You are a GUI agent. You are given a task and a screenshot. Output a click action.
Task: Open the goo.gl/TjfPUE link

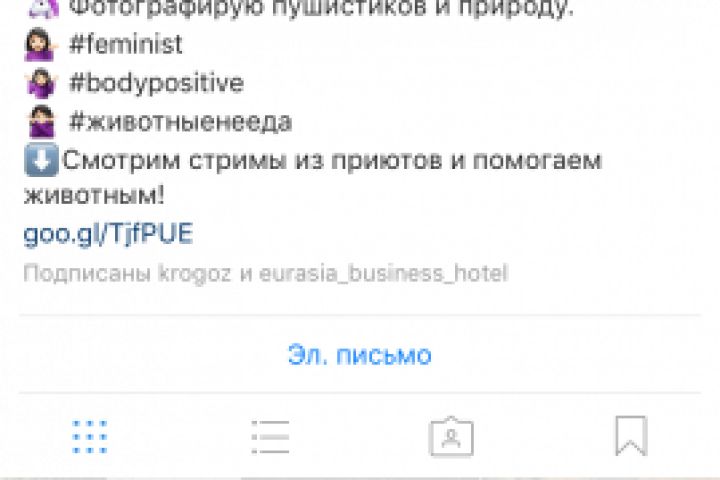[108, 234]
